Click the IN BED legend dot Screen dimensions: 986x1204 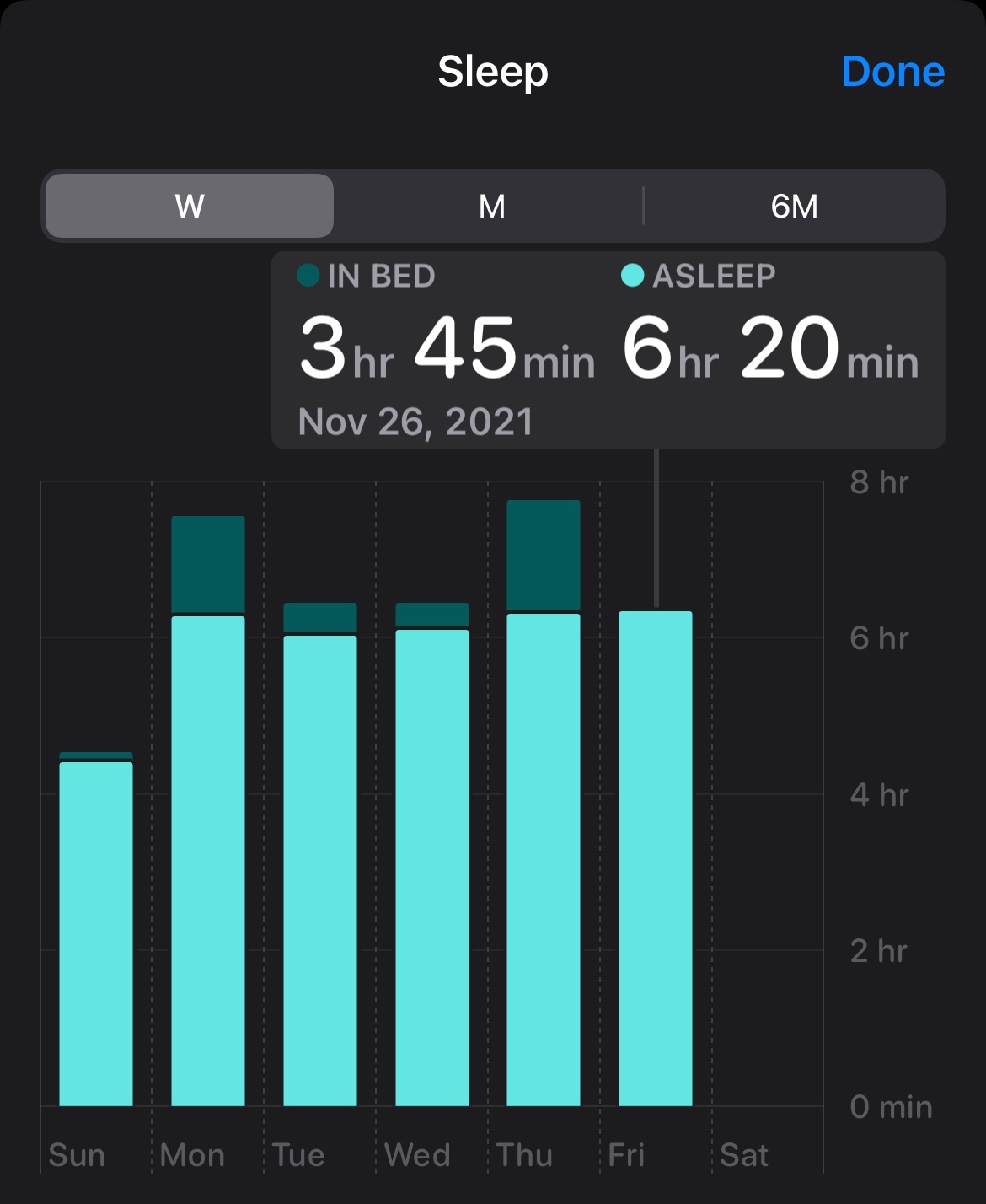(310, 274)
